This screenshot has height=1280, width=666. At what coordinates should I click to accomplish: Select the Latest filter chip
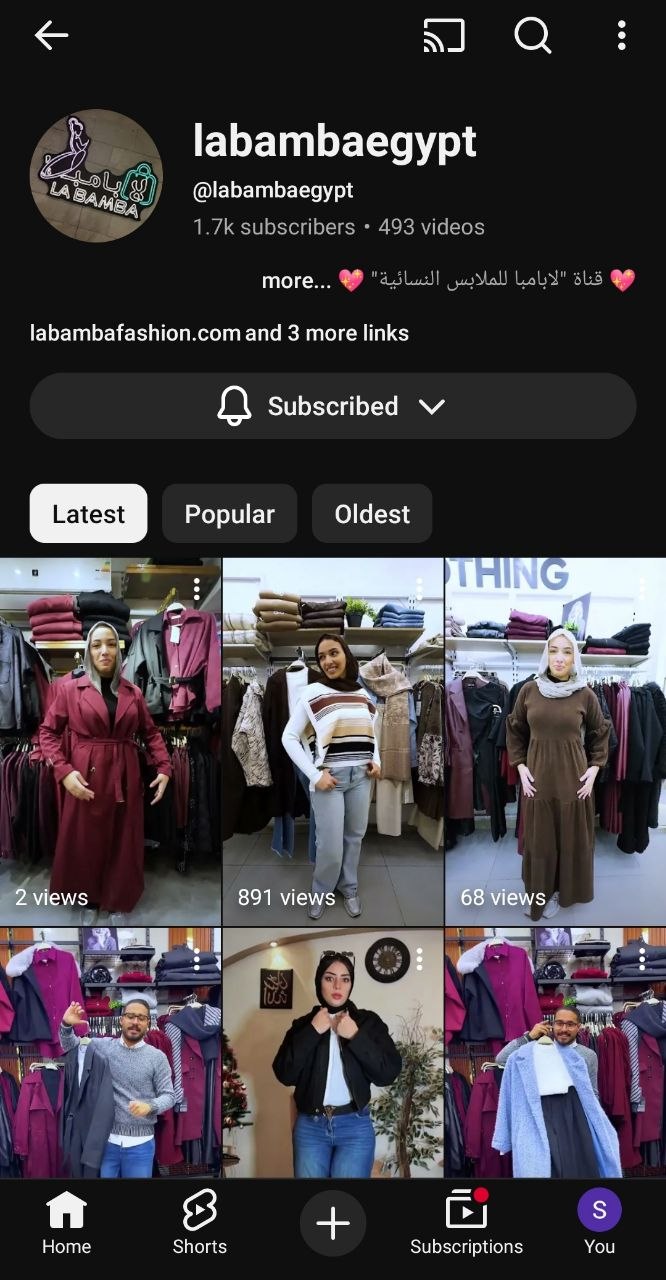pyautogui.click(x=89, y=514)
